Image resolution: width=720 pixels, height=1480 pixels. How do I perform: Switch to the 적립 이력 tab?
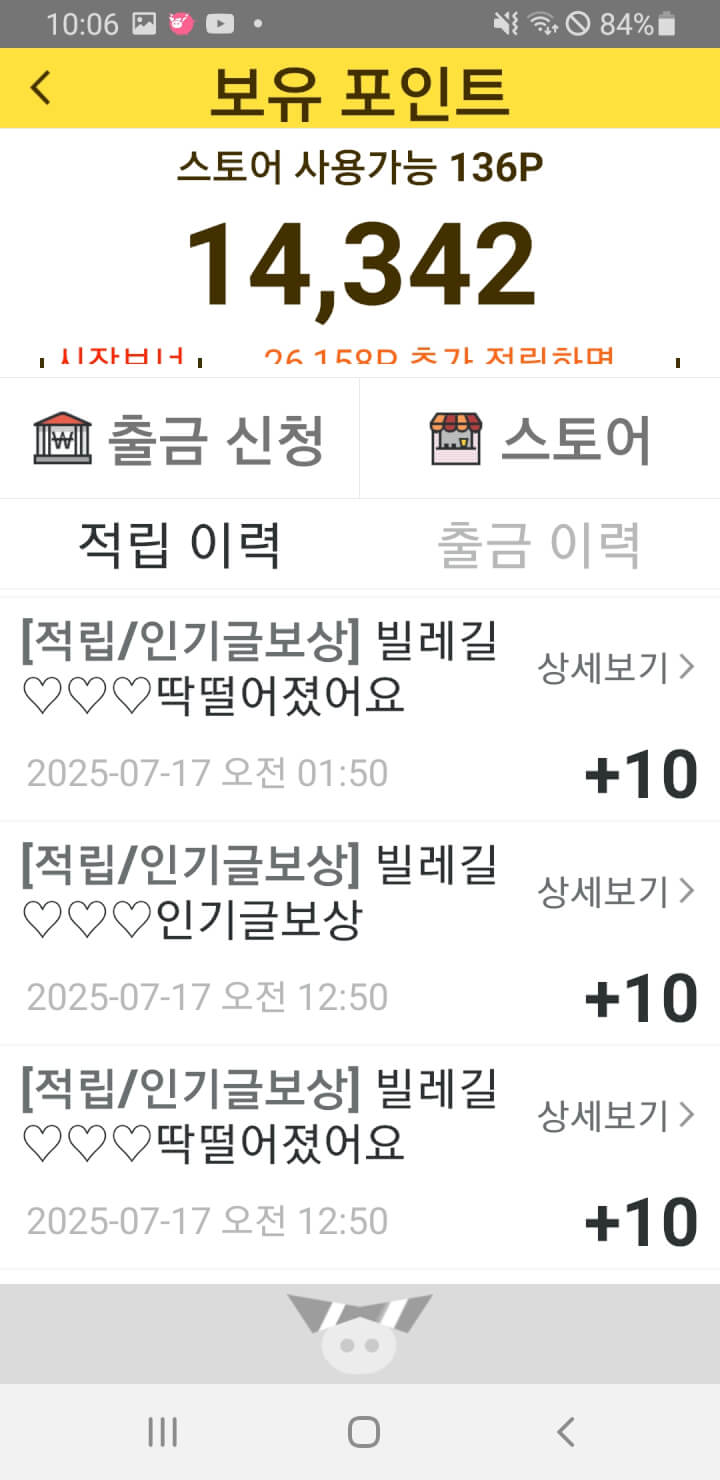(180, 545)
